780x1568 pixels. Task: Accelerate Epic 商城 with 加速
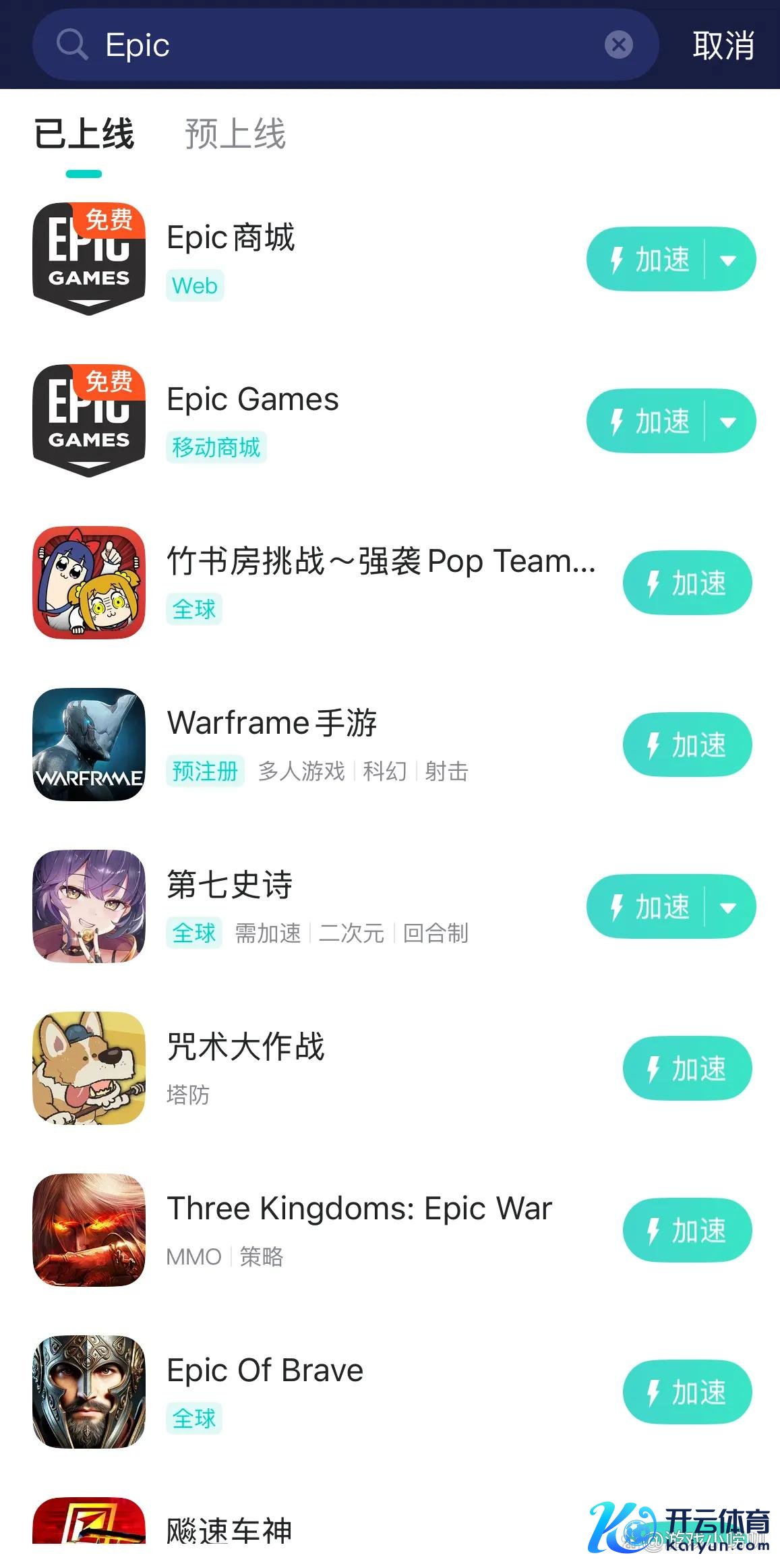[648, 259]
